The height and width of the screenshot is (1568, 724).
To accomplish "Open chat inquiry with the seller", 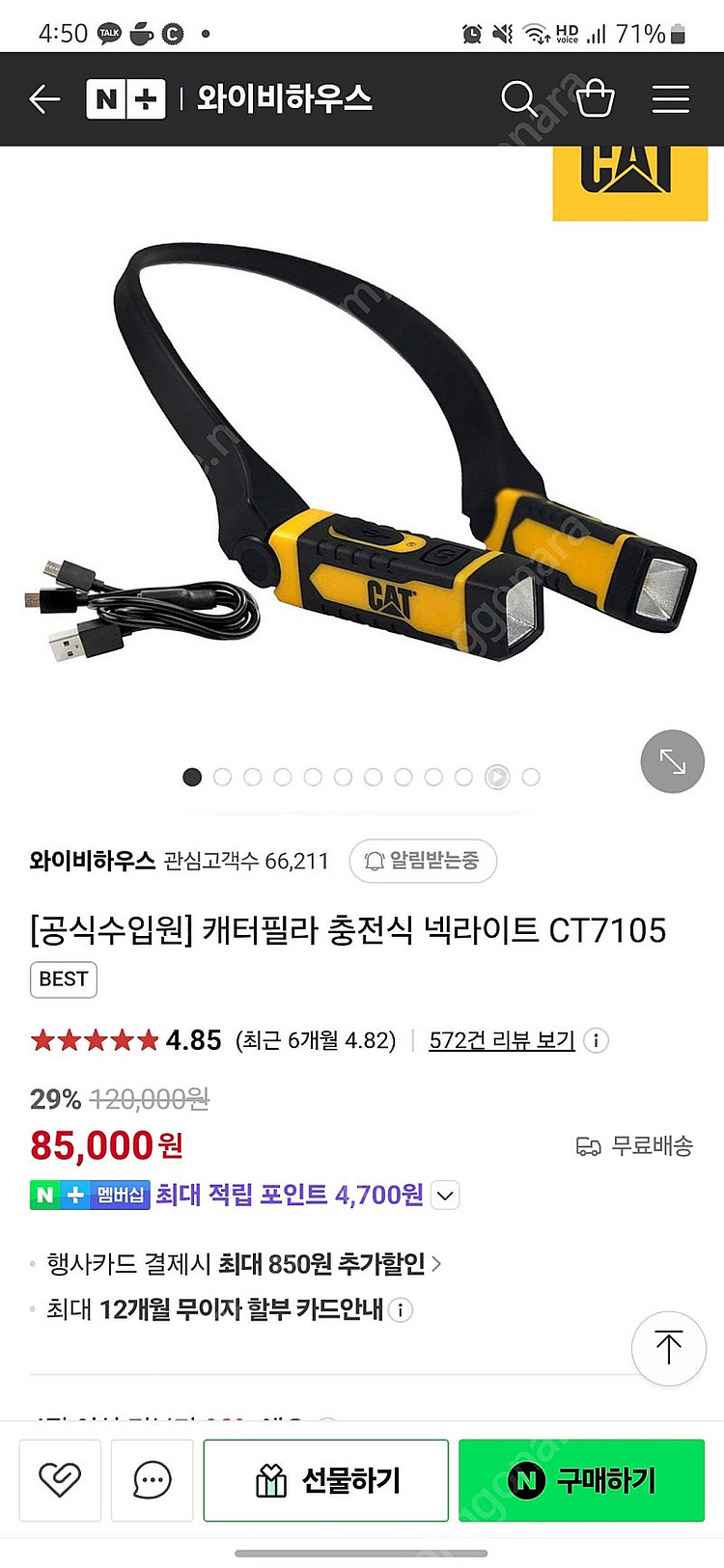I will coord(152,1479).
